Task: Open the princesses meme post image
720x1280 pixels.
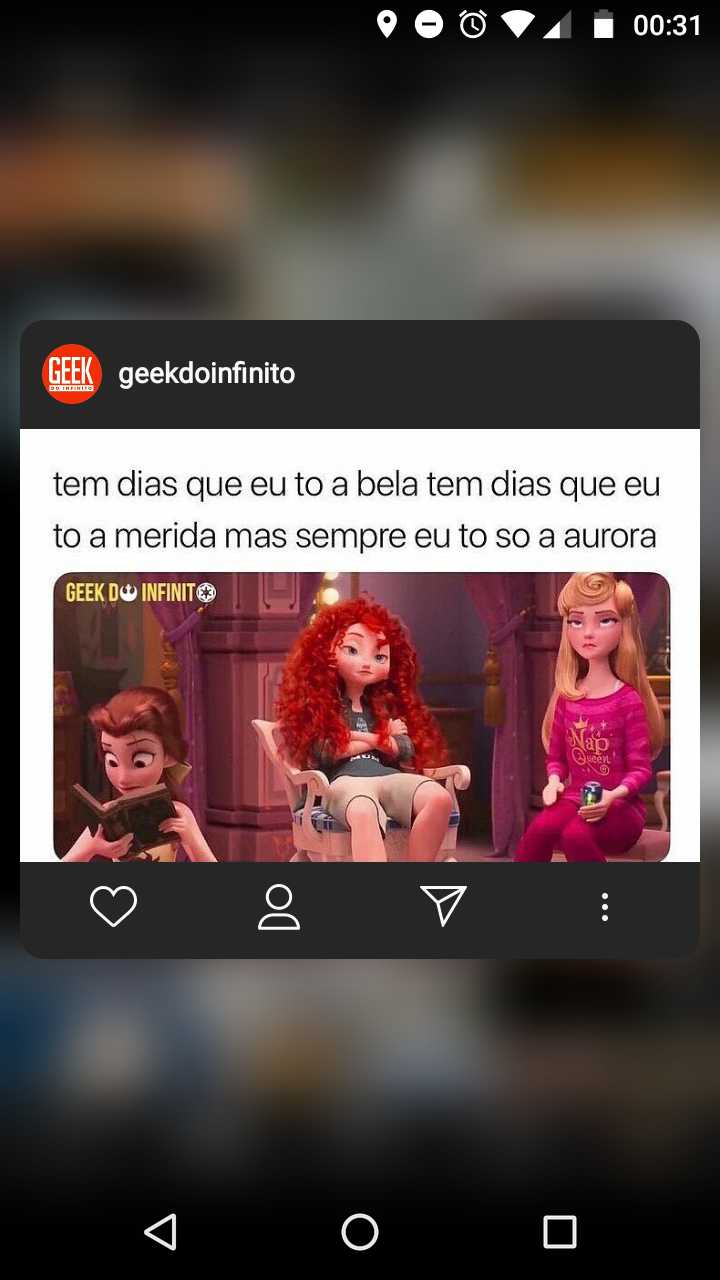Action: click(360, 645)
